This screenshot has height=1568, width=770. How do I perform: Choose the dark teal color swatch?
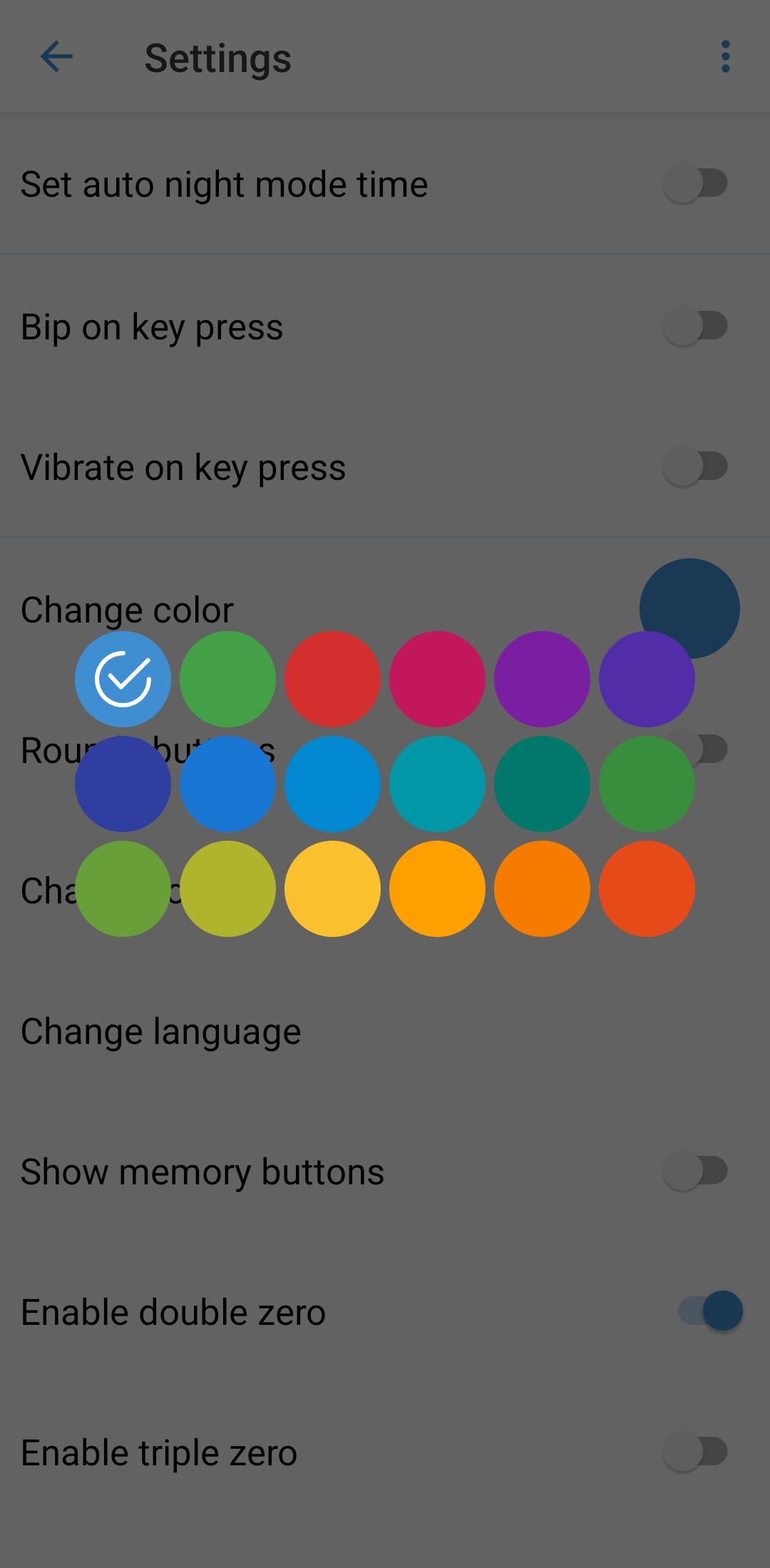(x=542, y=784)
